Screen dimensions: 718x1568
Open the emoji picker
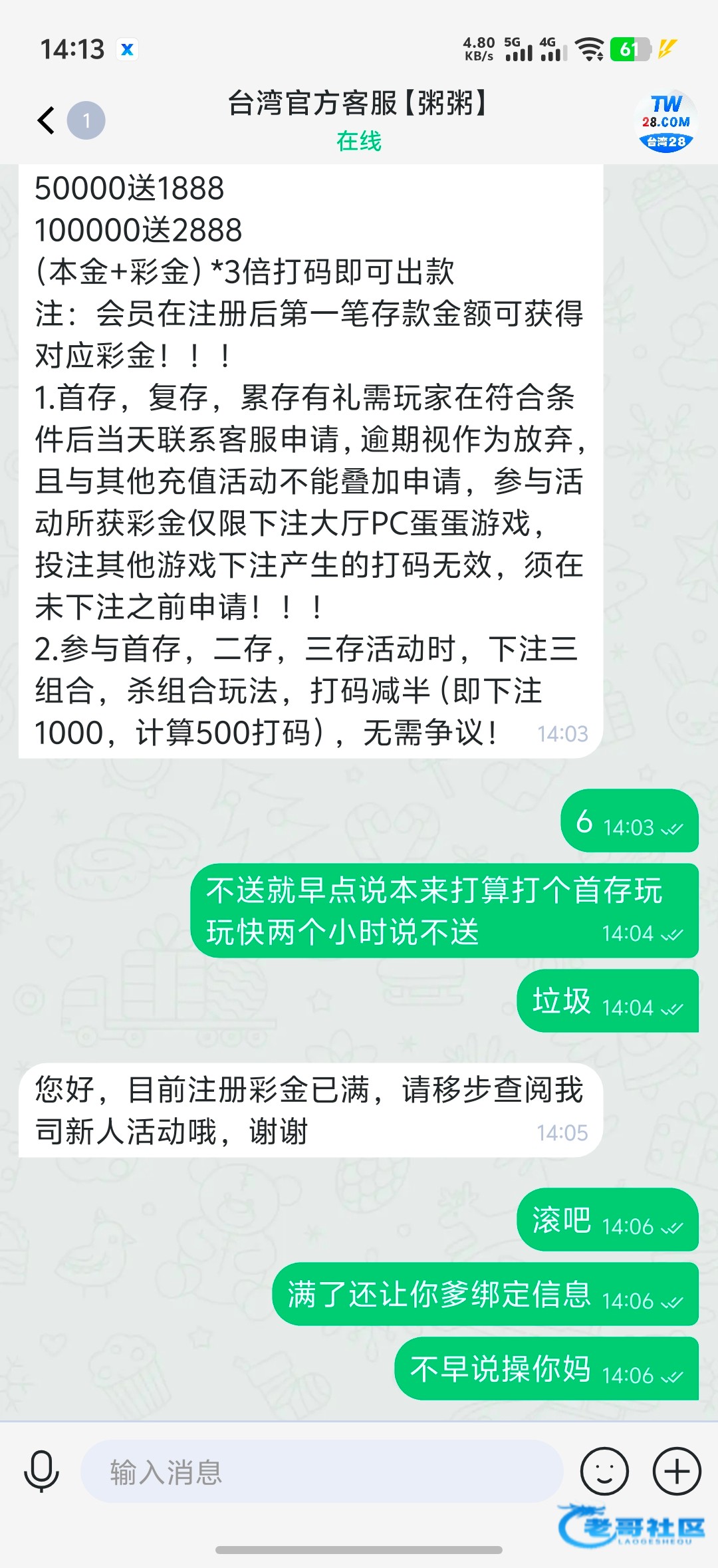(x=604, y=1471)
